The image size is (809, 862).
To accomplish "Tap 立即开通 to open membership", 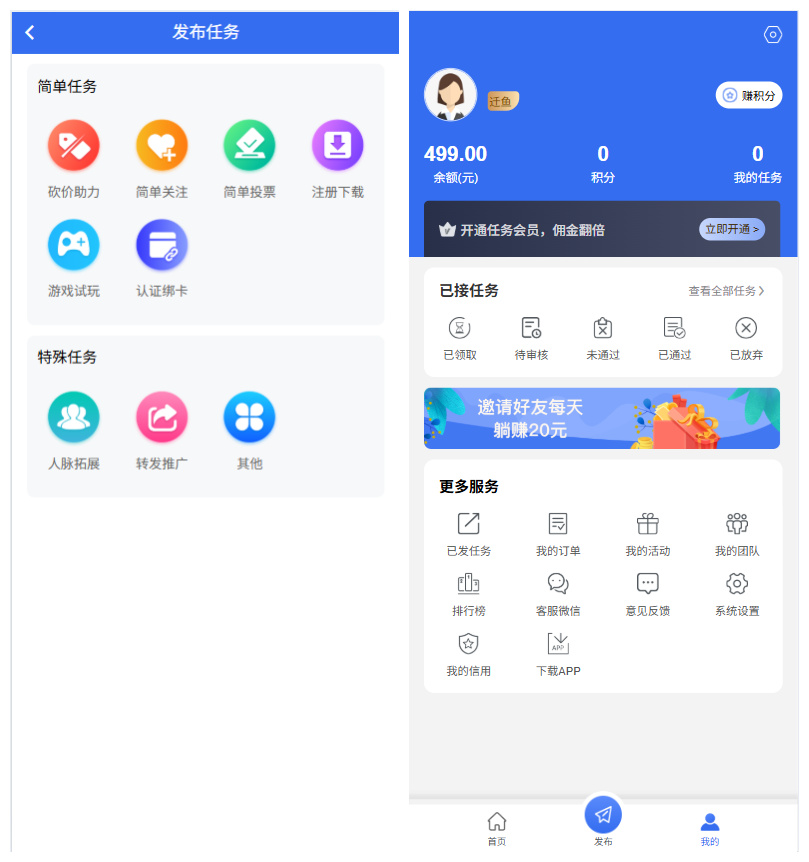I will [x=732, y=229].
